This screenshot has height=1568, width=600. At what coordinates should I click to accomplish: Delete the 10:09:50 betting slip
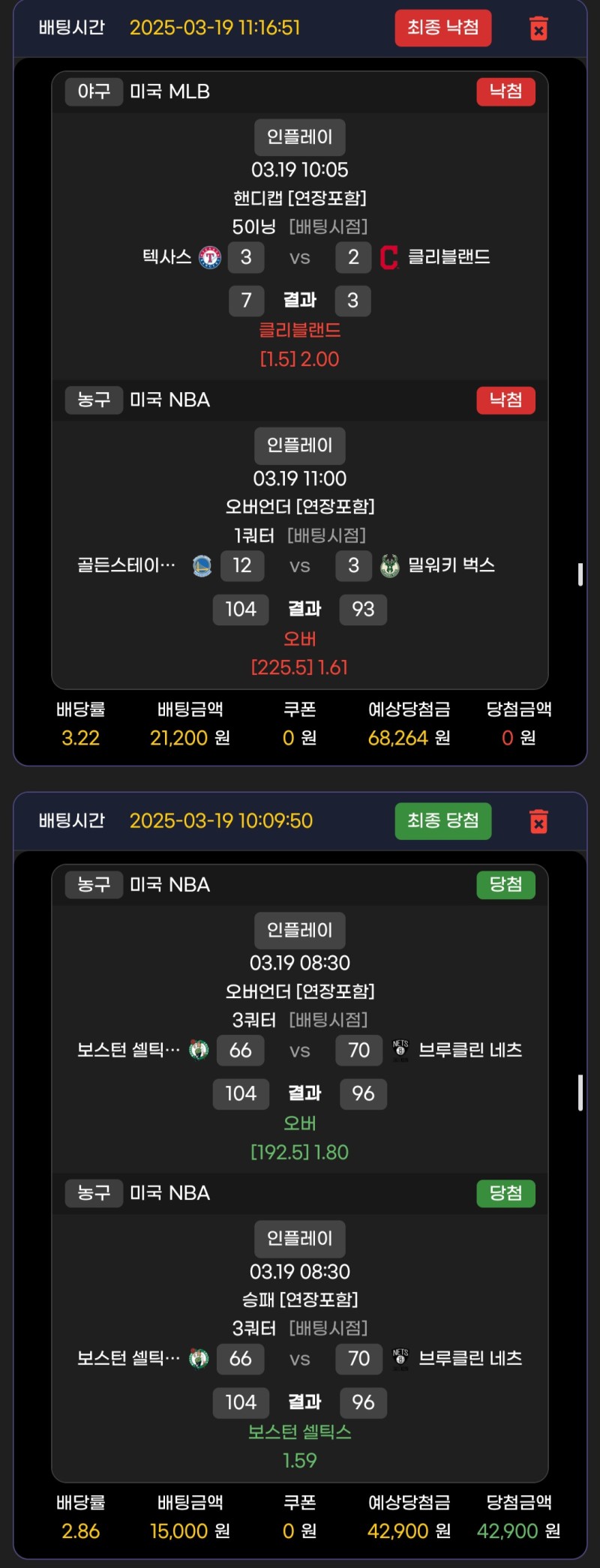pos(538,821)
